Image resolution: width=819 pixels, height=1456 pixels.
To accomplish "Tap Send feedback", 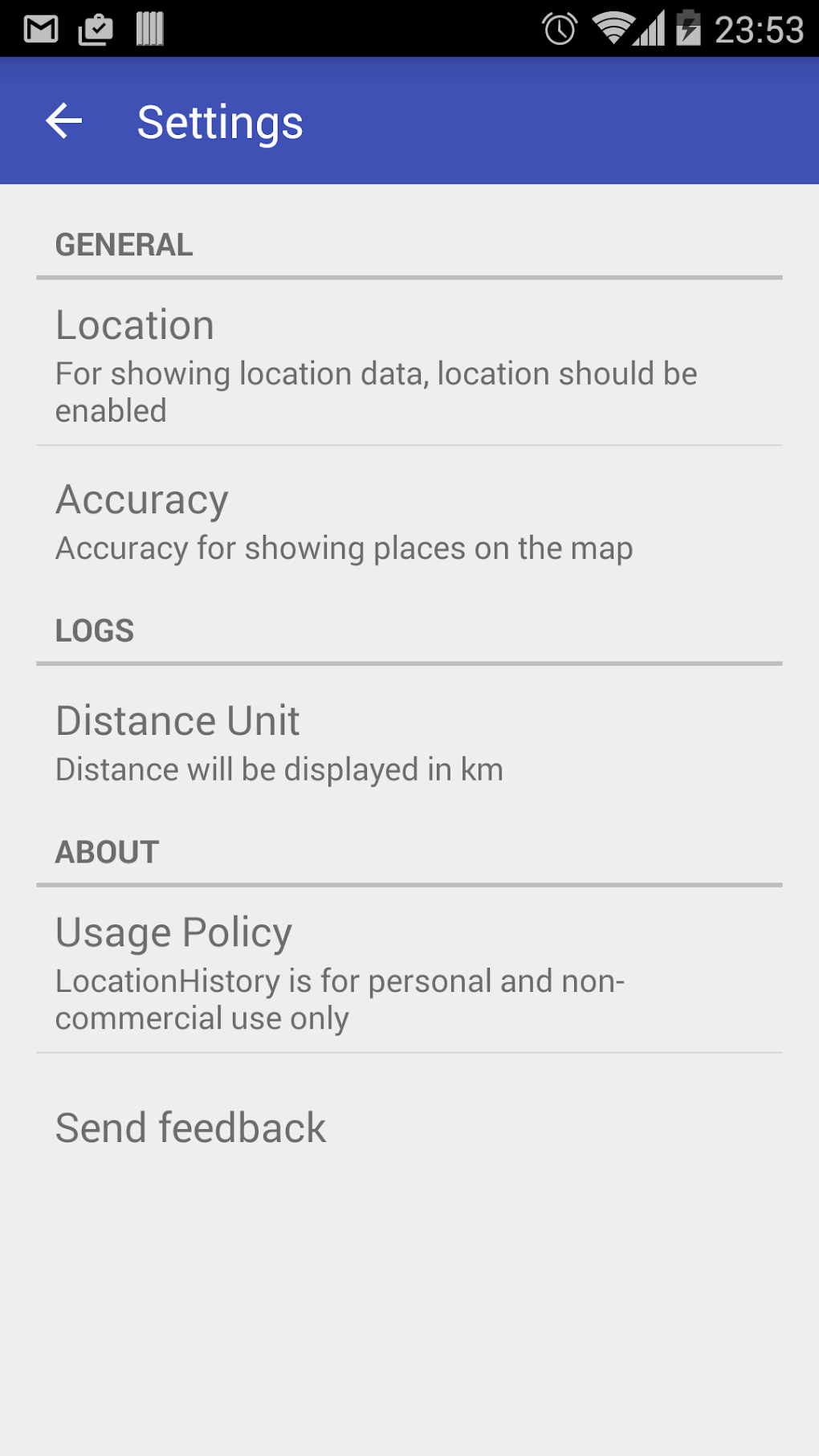I will tap(189, 1127).
